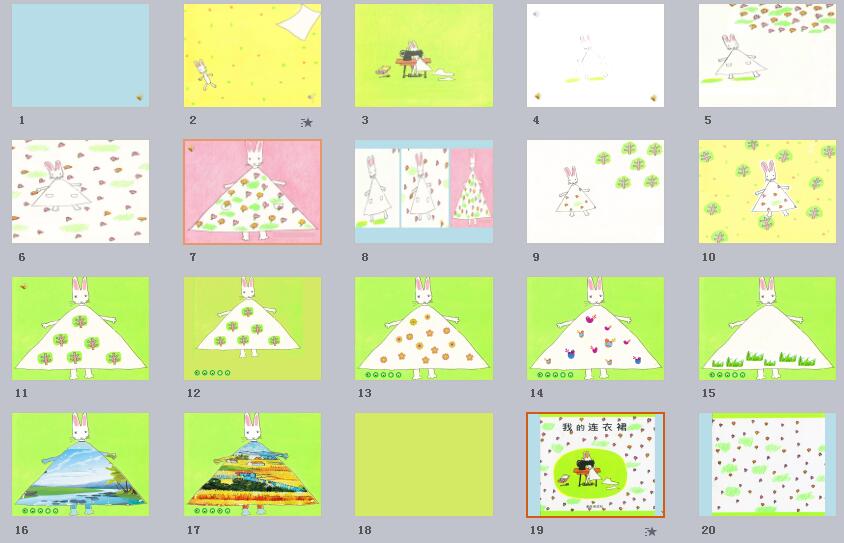Open slide 6 with flower-patterned background
The image size is (844, 543).
80,191
